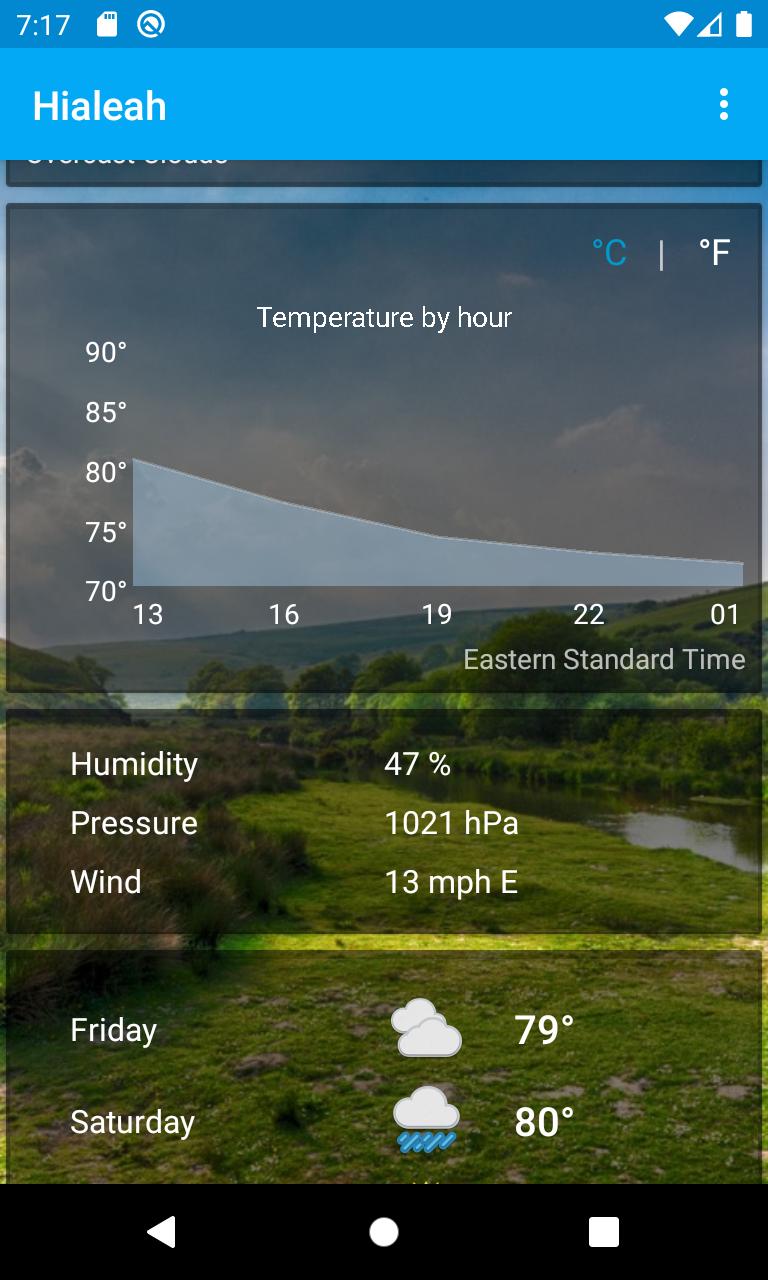Click the SD card notification icon
Image resolution: width=768 pixels, height=1280 pixels.
click(106, 24)
